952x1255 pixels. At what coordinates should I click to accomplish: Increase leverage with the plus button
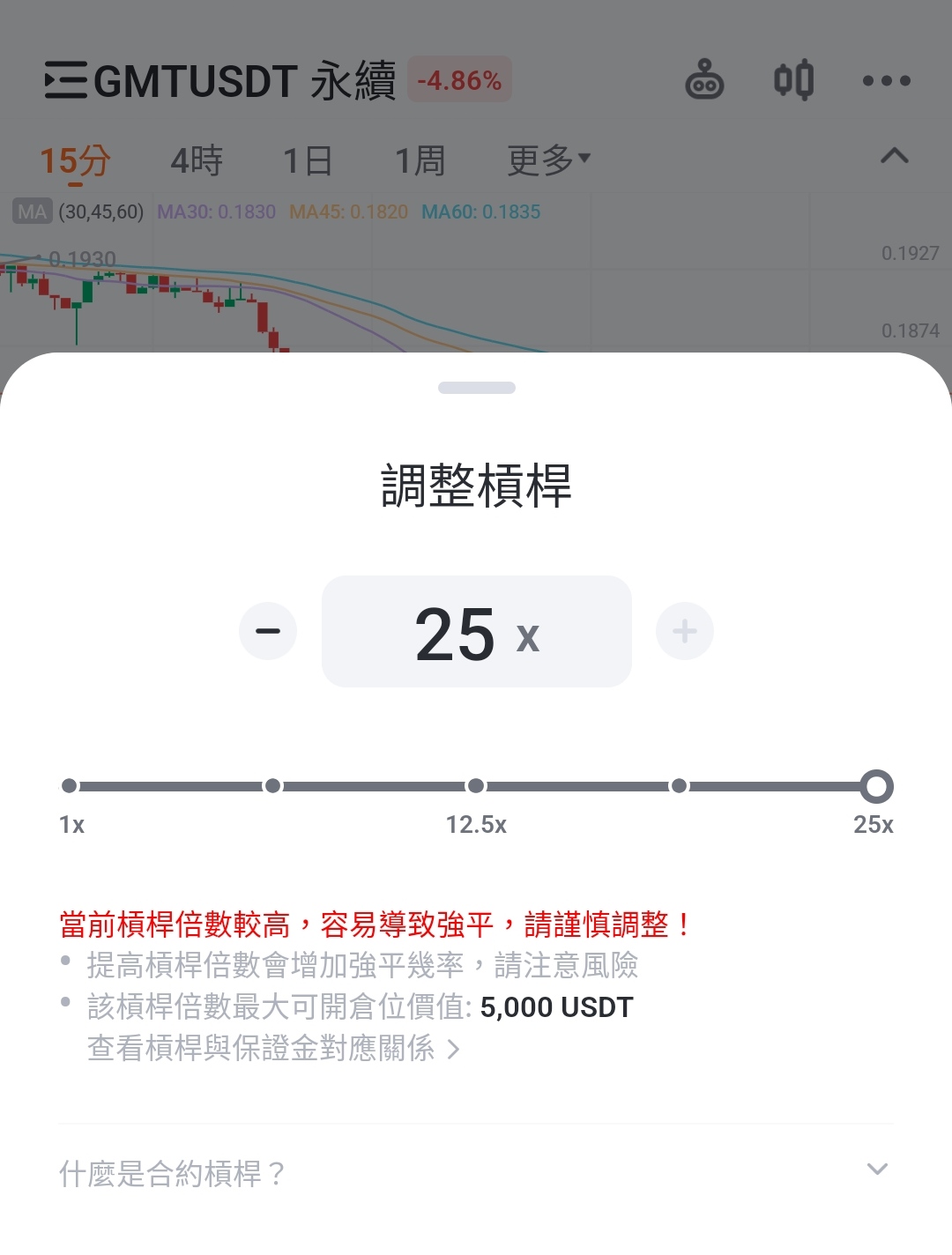(685, 631)
